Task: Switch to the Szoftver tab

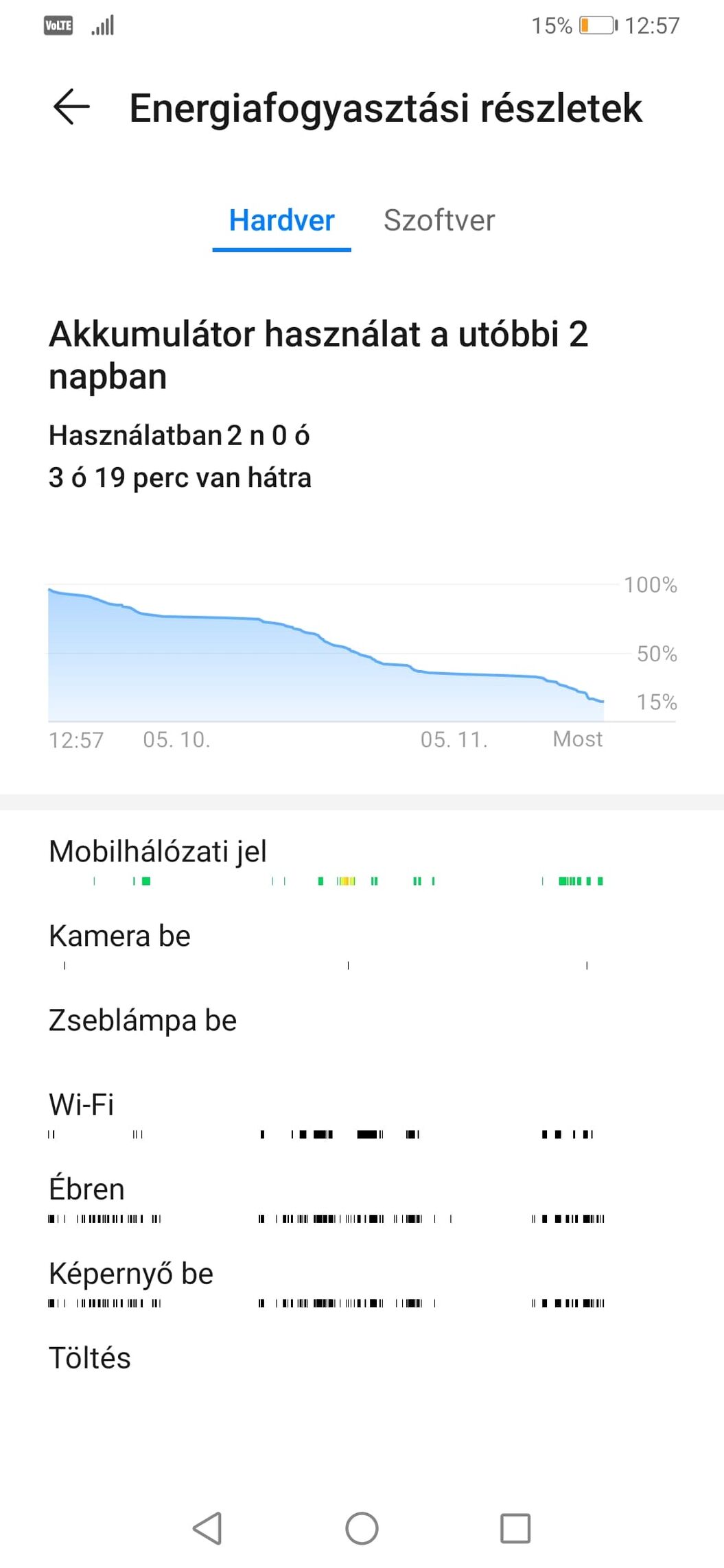Action: point(439,220)
